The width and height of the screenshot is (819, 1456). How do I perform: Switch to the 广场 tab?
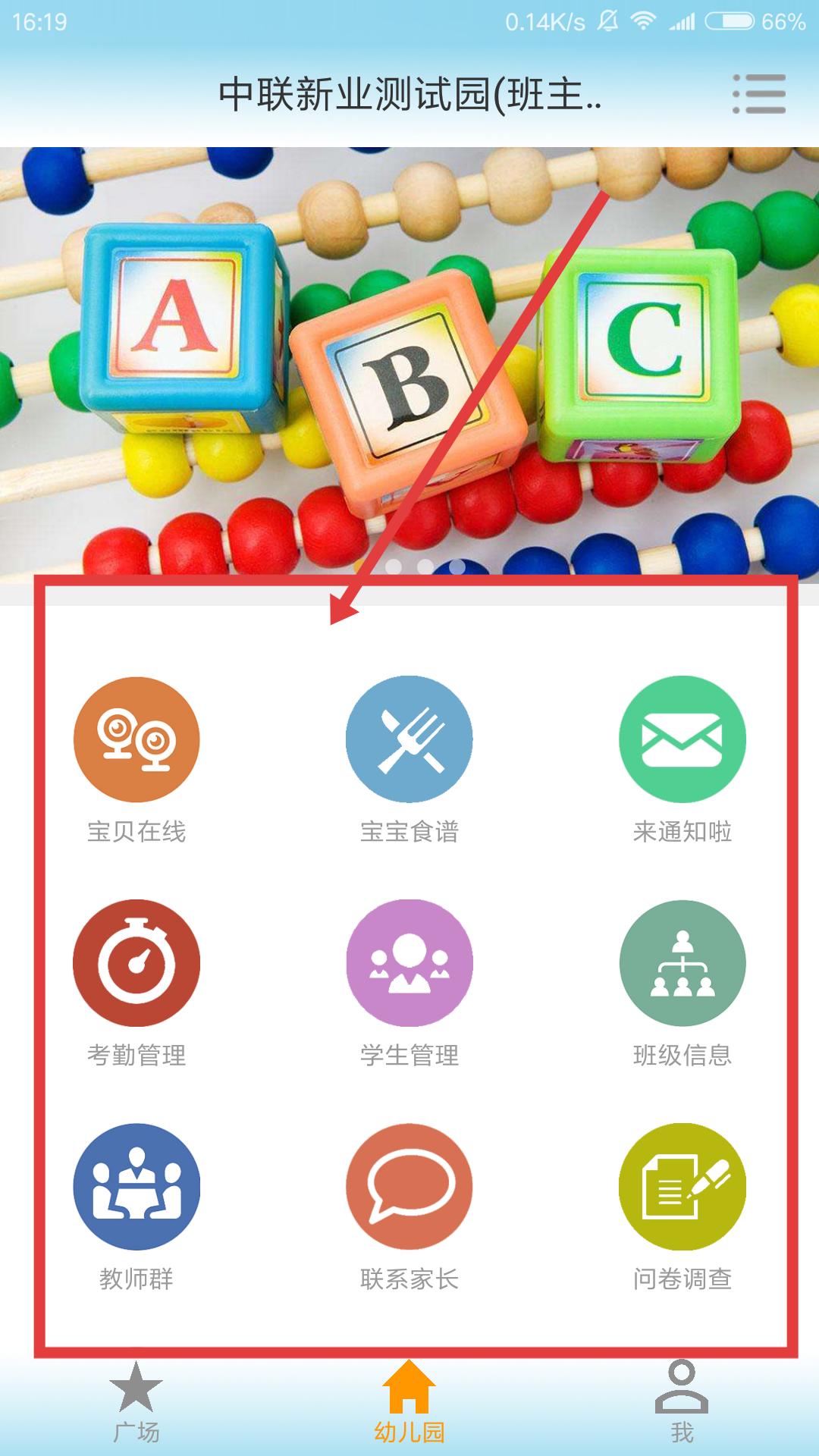point(136,1403)
